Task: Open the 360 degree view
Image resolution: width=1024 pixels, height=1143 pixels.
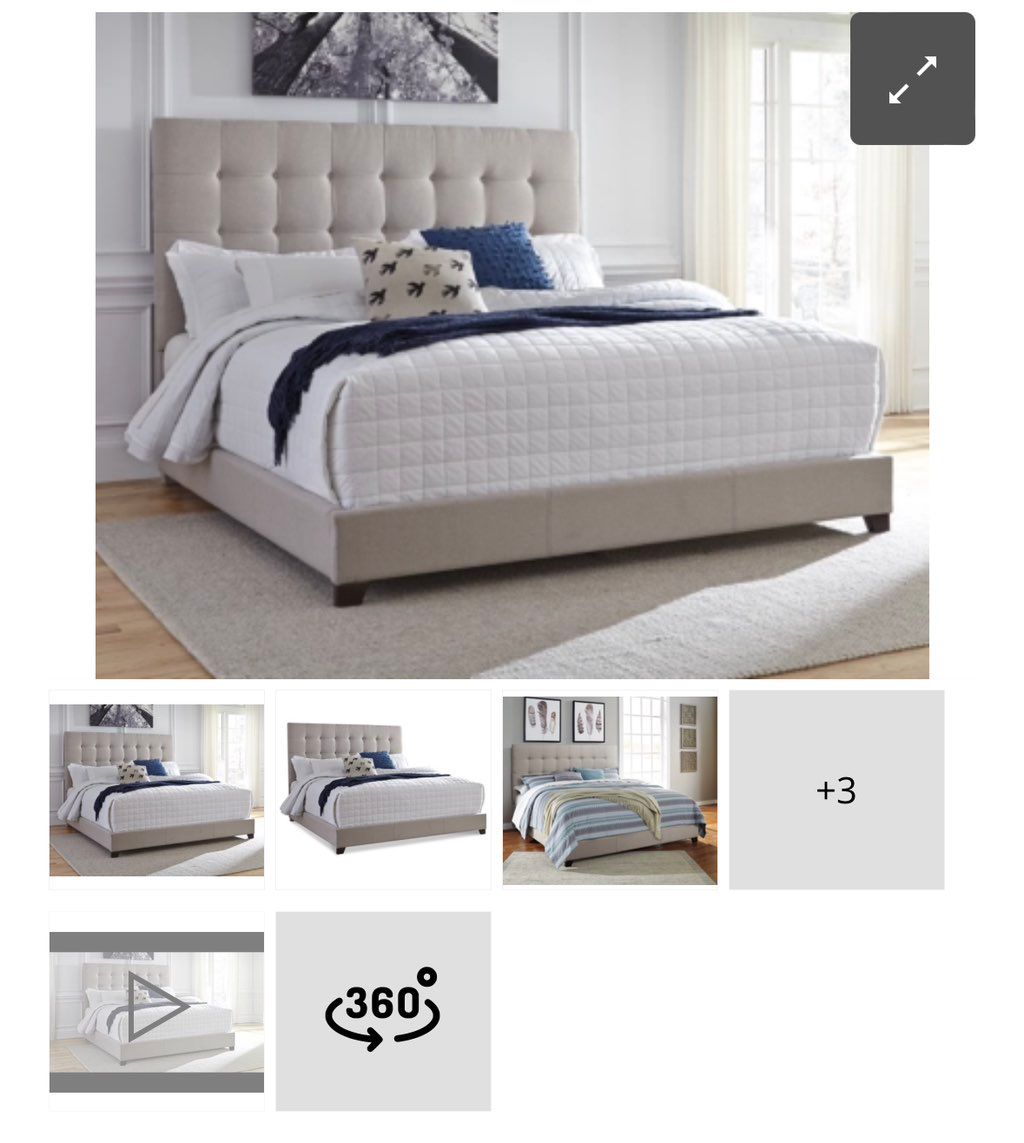Action: point(383,1010)
